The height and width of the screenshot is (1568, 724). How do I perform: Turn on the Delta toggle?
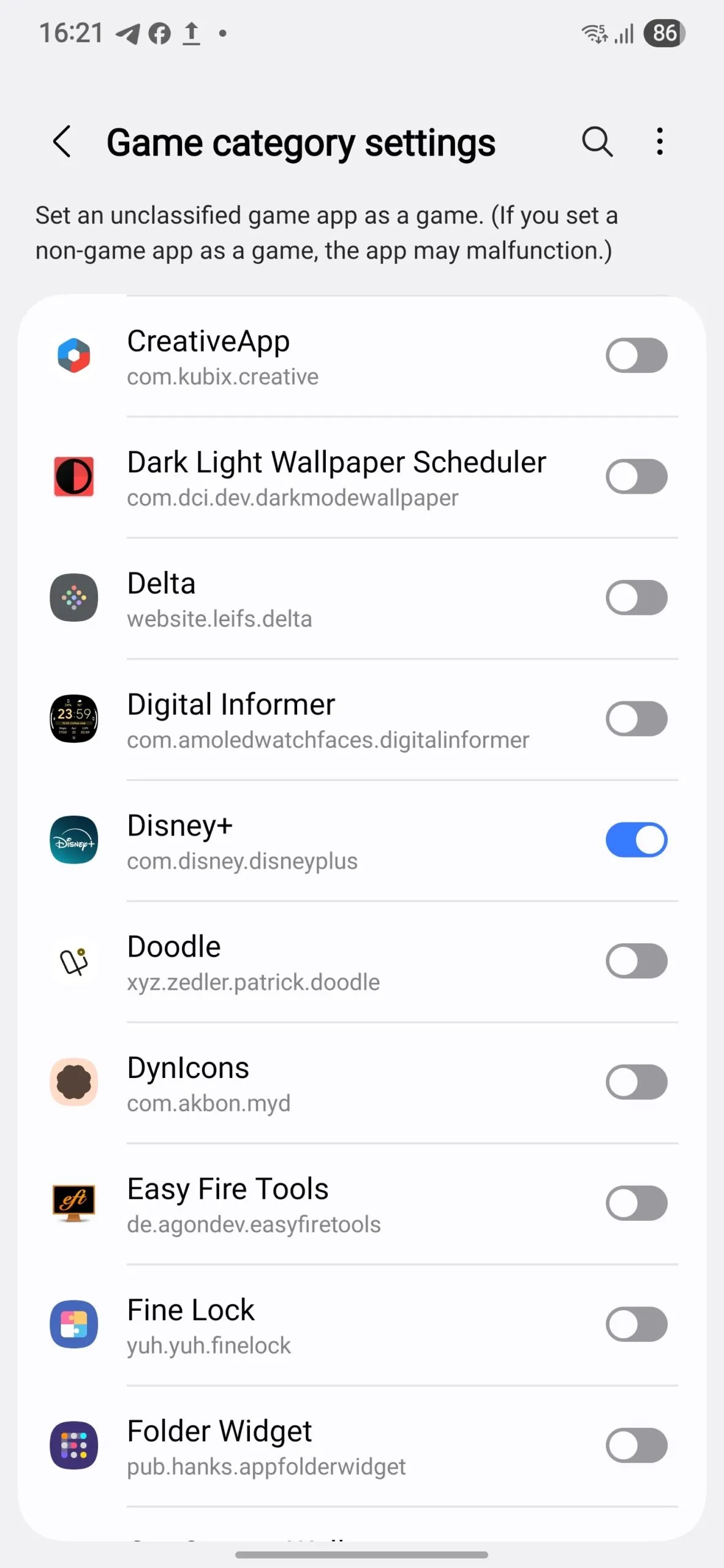636,598
